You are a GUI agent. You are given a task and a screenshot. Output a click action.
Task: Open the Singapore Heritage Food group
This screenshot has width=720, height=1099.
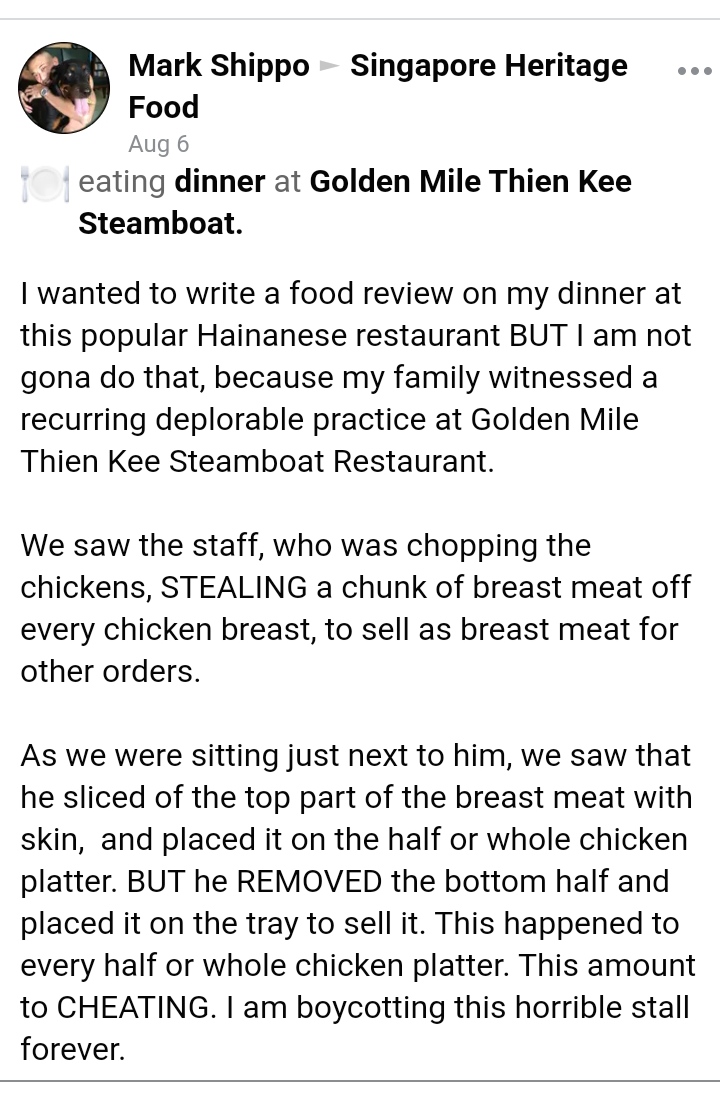[x=488, y=66]
